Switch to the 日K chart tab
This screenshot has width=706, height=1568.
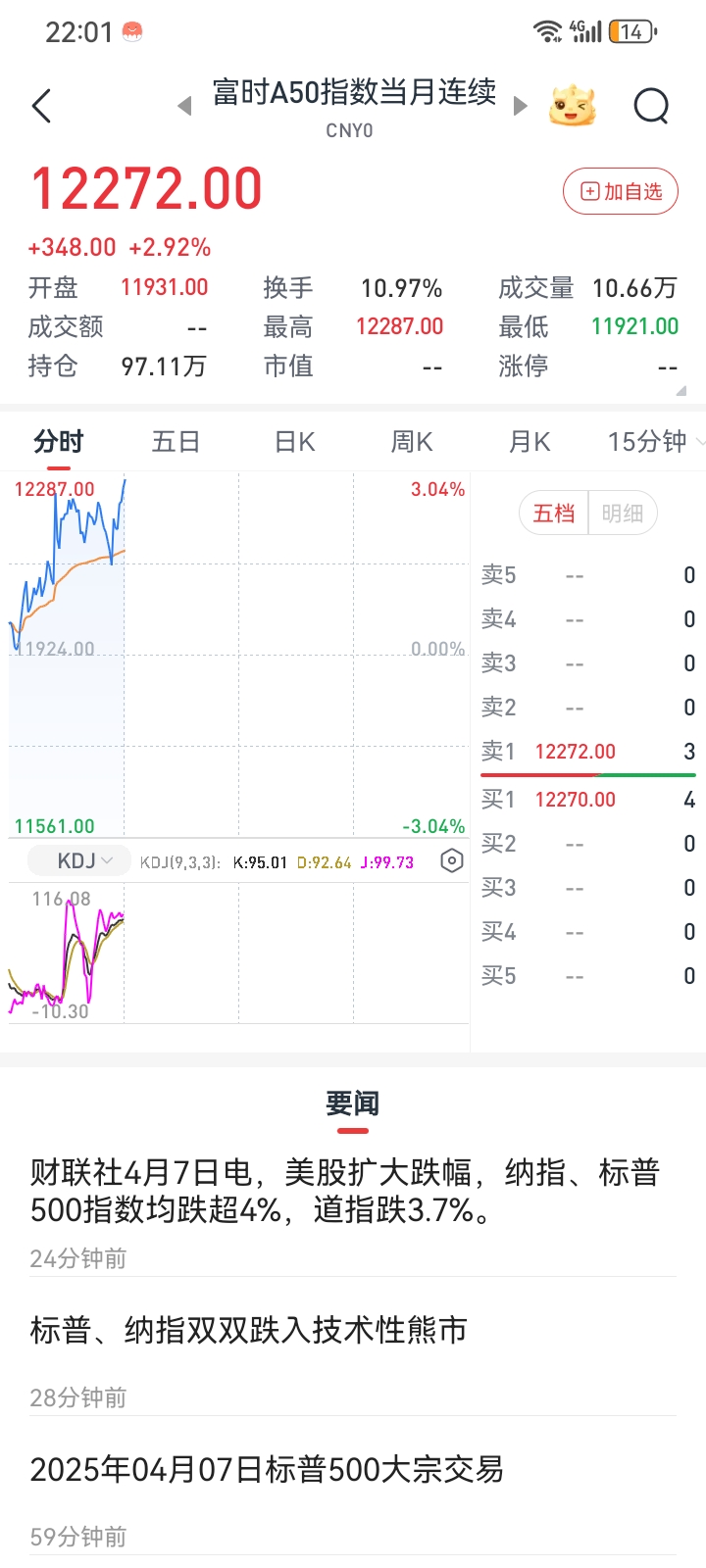(x=294, y=442)
